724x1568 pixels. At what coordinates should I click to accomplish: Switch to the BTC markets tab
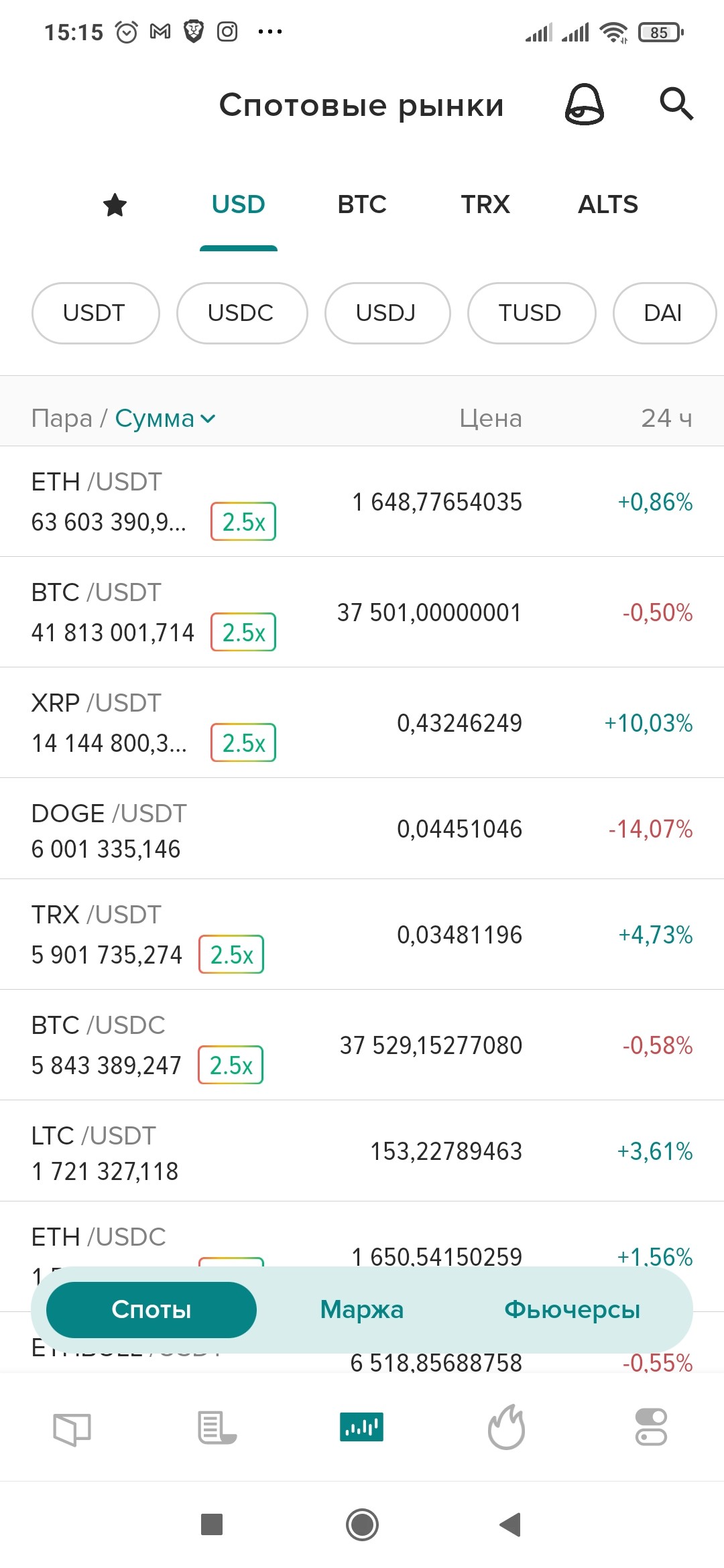(x=362, y=204)
